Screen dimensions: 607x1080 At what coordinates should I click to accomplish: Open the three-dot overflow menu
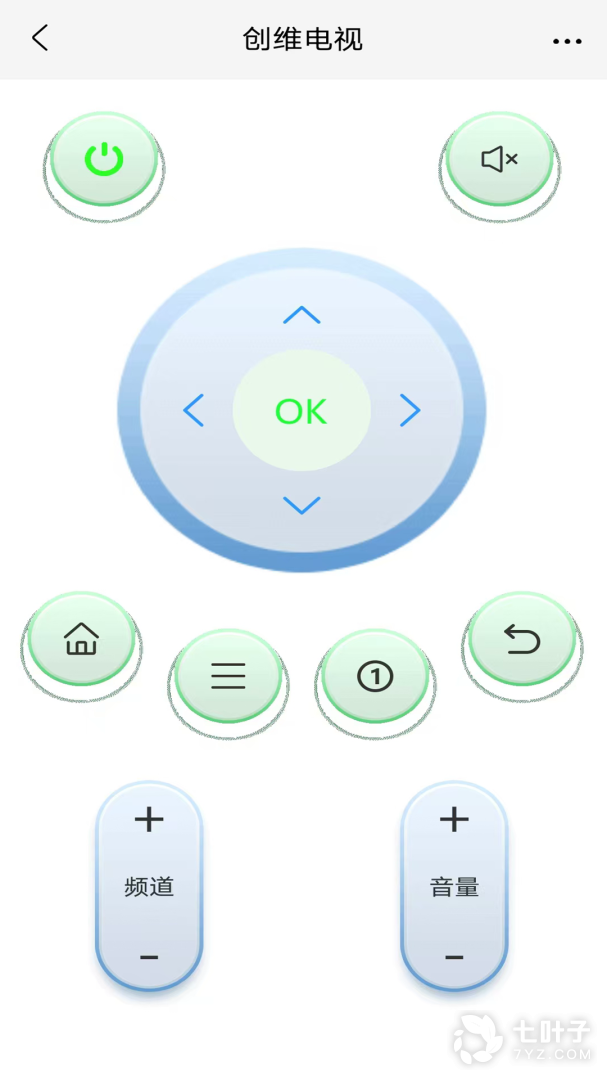point(567,41)
